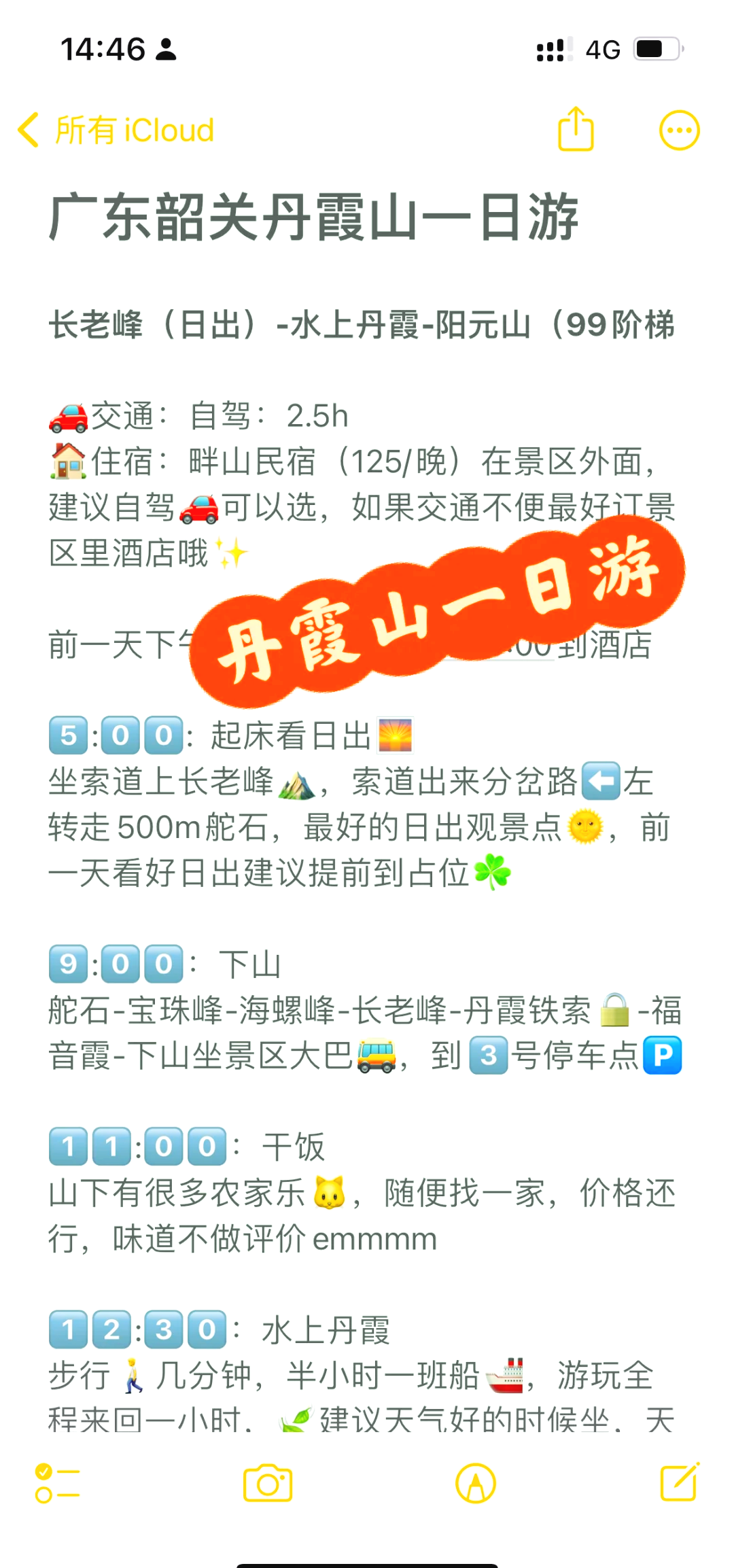The width and height of the screenshot is (734, 1568).
Task: Share this note
Action: (x=576, y=129)
